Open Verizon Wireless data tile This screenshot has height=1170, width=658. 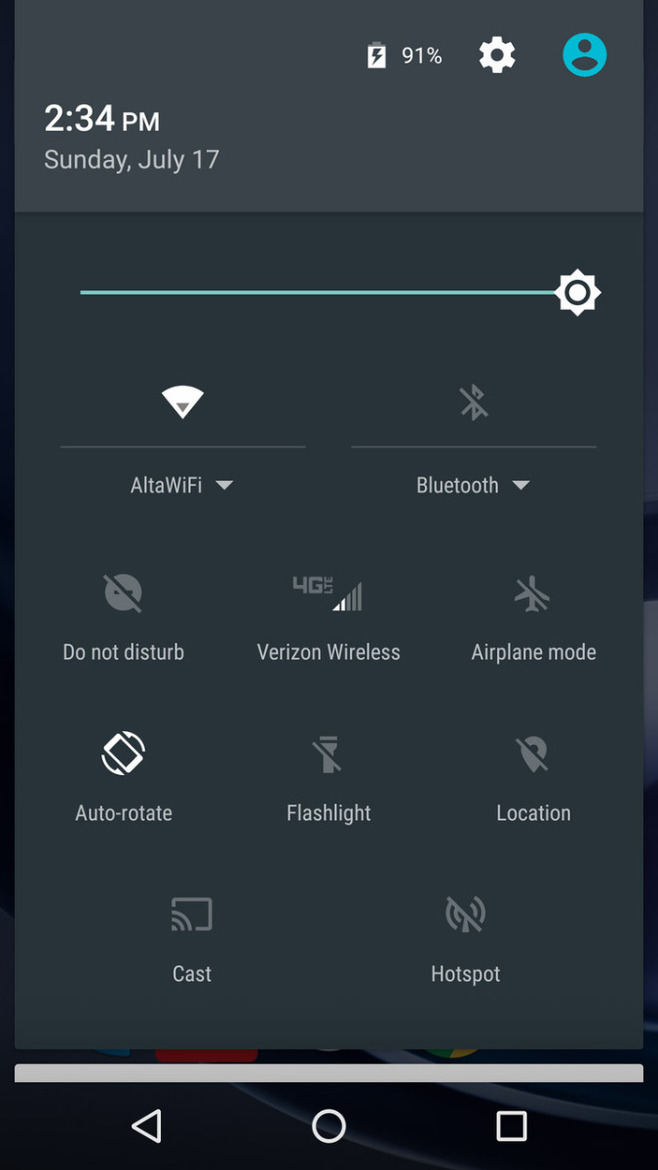[328, 593]
